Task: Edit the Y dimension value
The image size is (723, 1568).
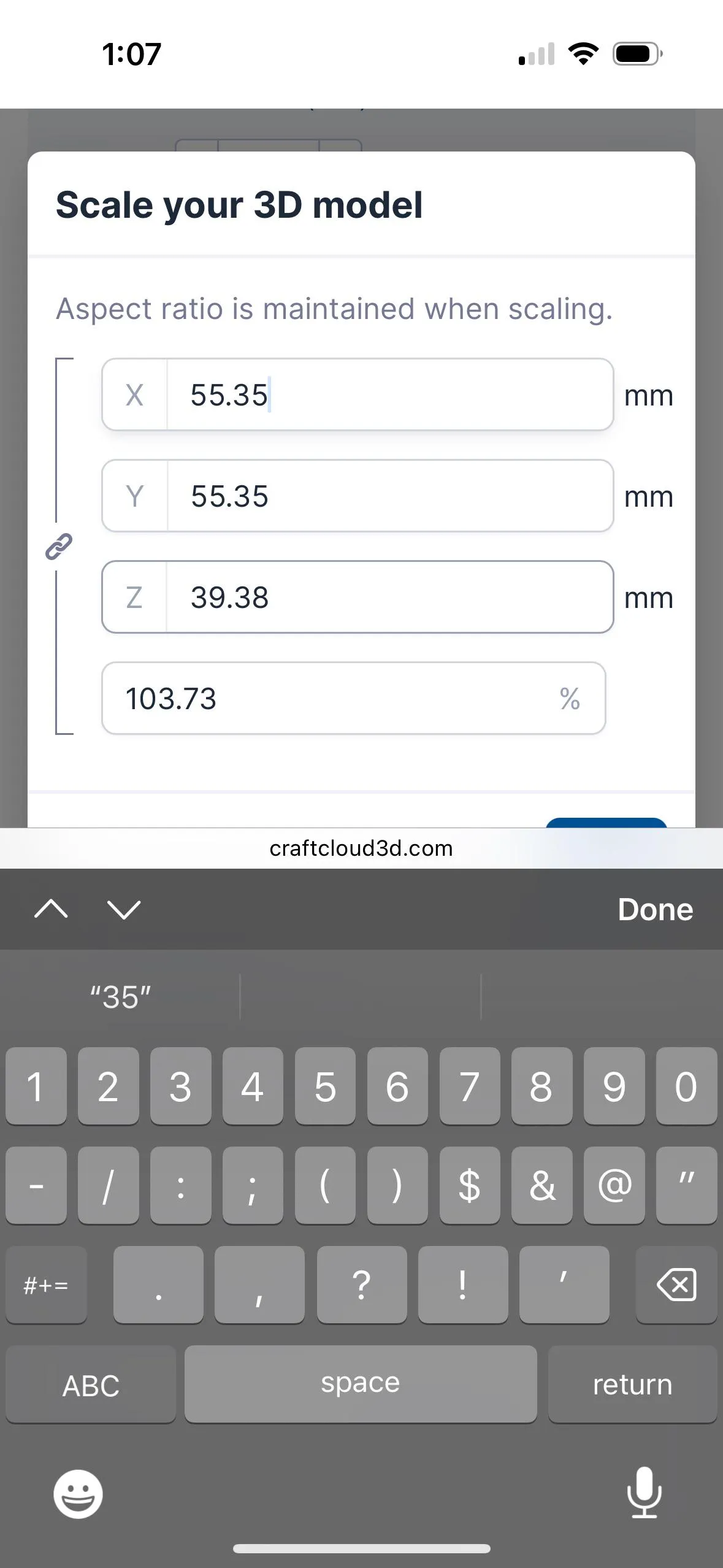Action: (x=389, y=496)
